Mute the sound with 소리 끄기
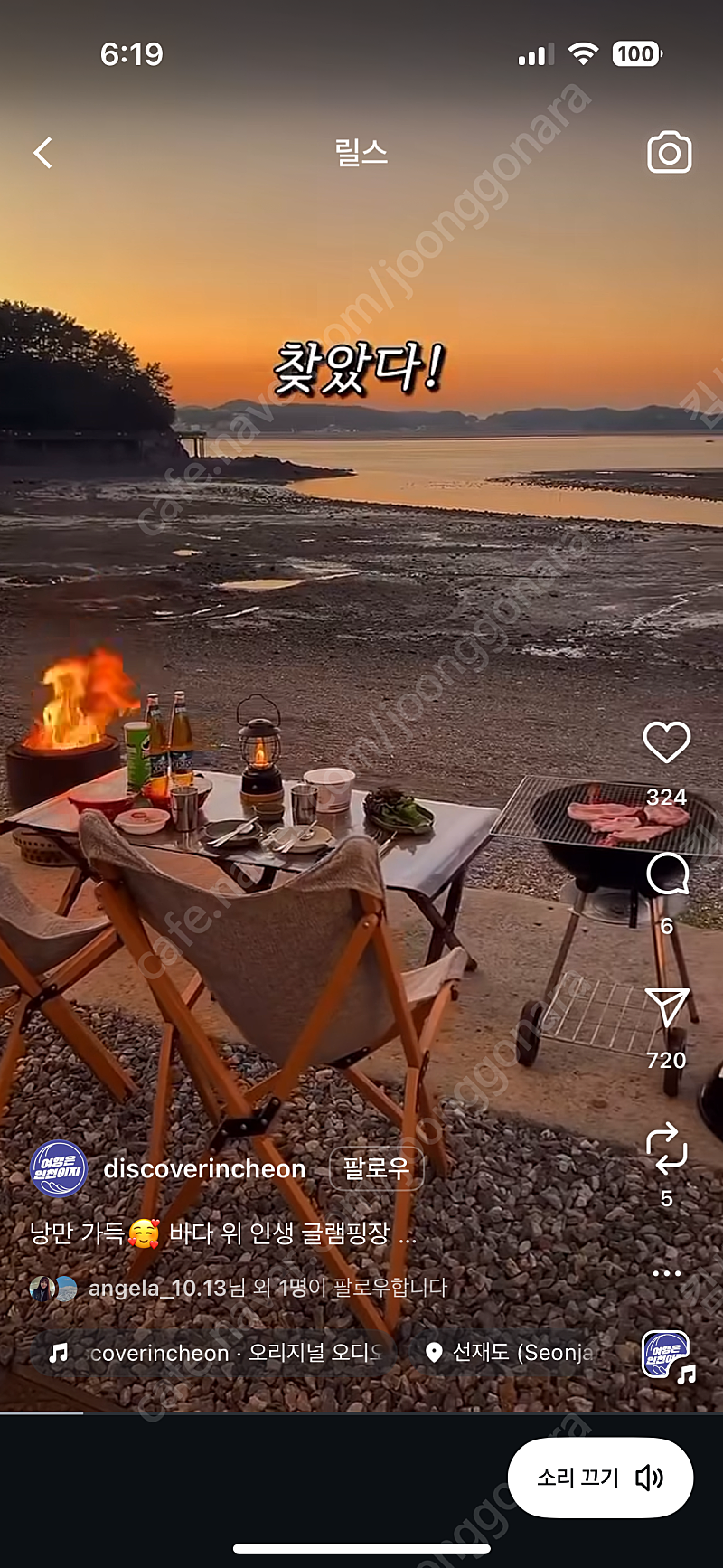Screen dimensions: 723x1568 (601, 1478)
